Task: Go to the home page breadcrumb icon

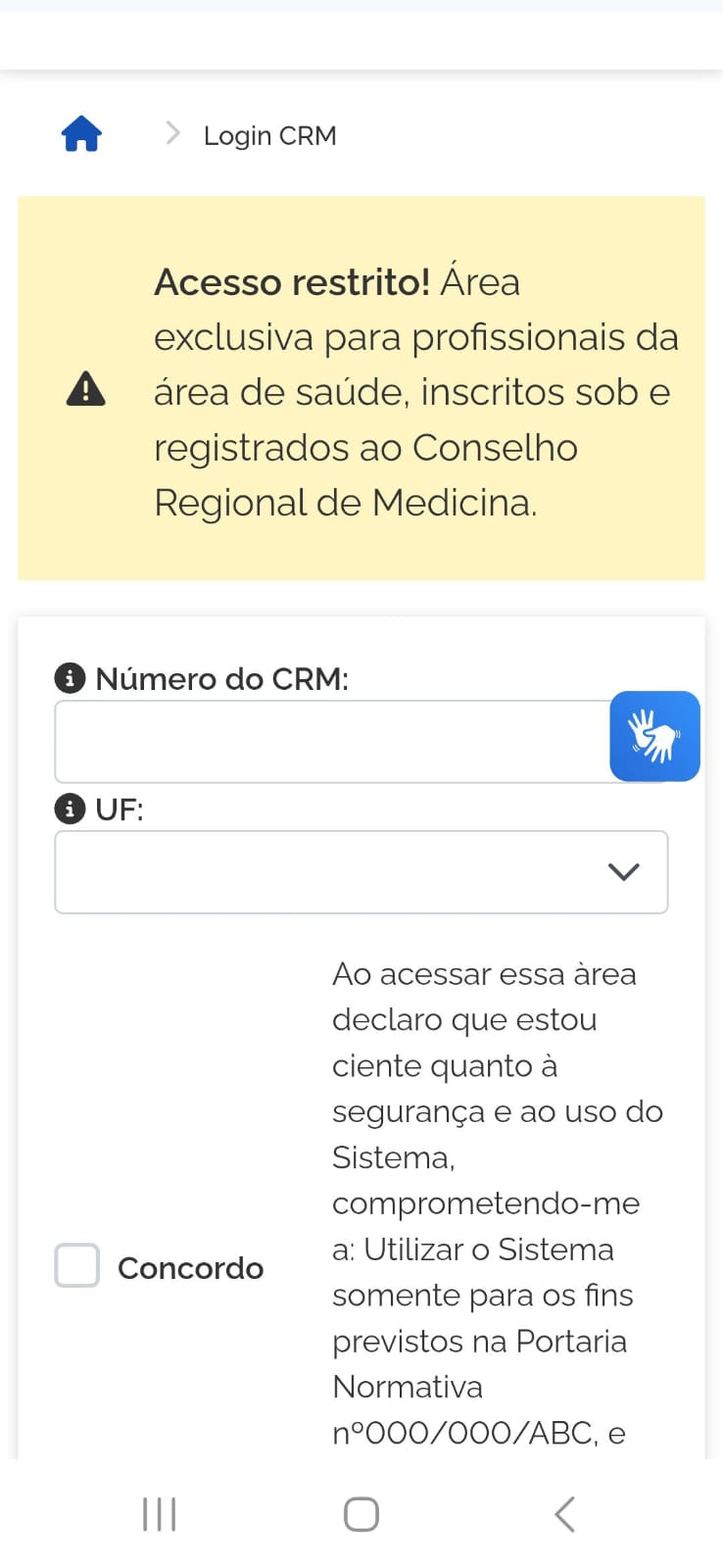Action: pos(81,134)
